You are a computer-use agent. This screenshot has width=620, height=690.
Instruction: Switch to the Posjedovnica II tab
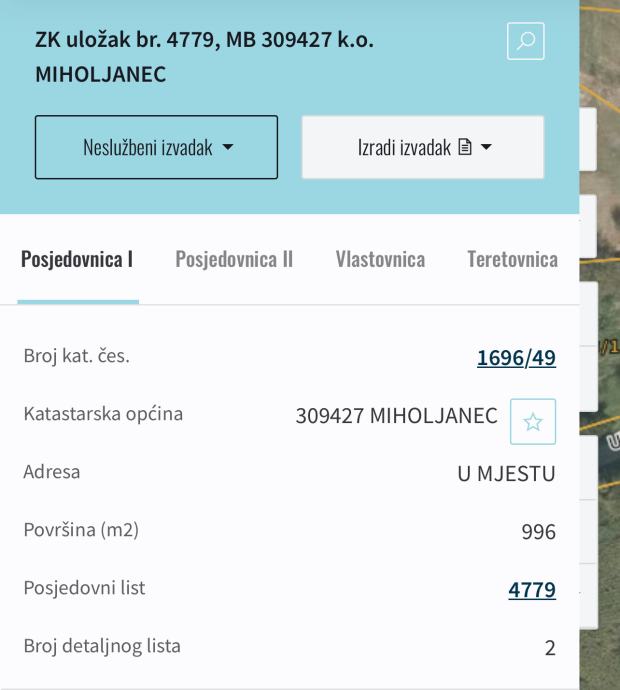234,260
